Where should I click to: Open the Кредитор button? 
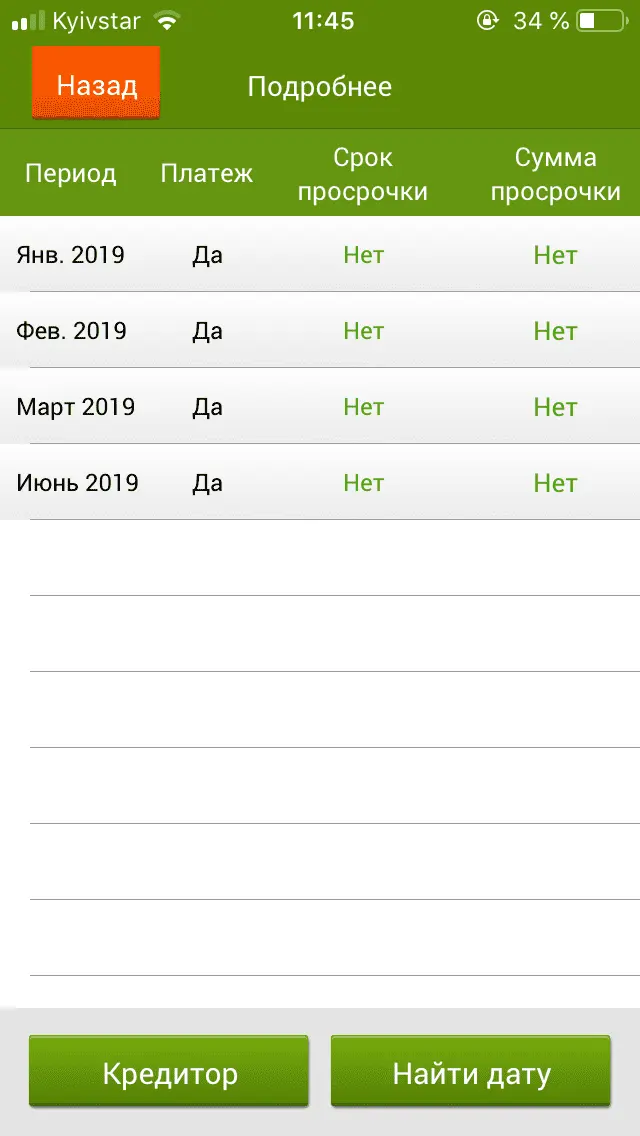click(x=169, y=1073)
